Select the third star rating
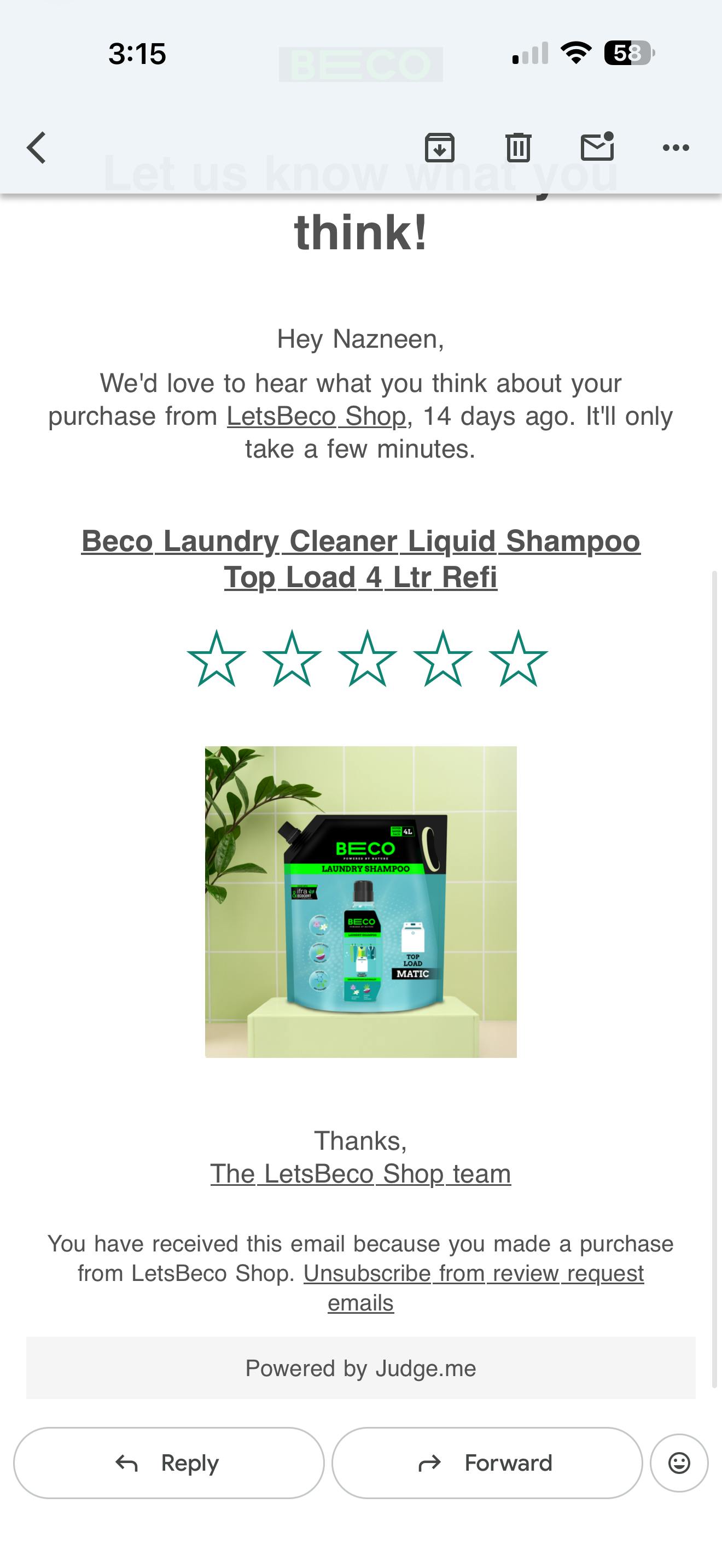This screenshot has height=1568, width=722. pyautogui.click(x=368, y=659)
